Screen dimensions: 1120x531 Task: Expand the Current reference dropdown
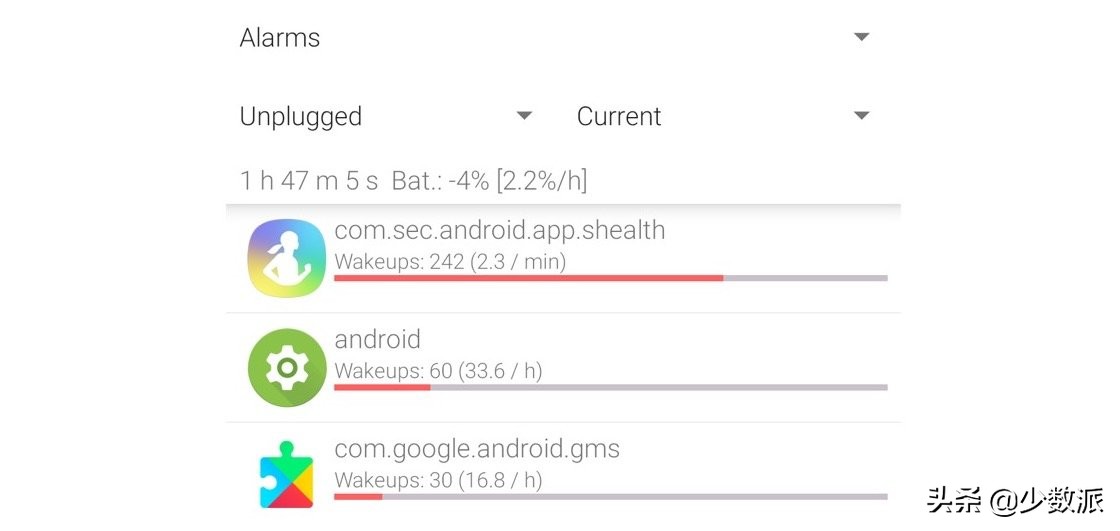[x=723, y=117]
